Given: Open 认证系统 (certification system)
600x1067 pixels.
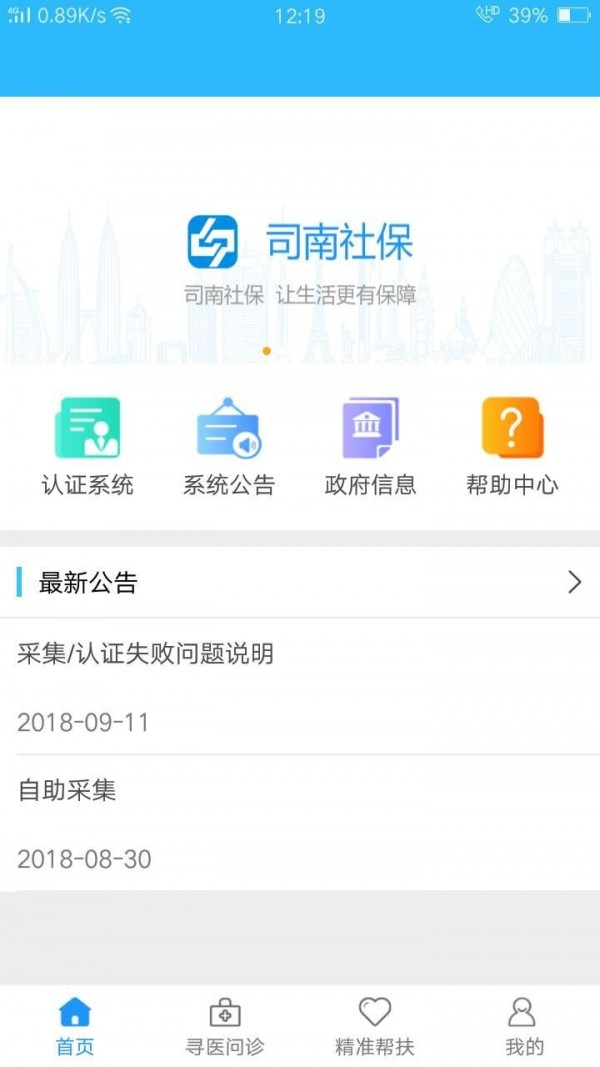Looking at the screenshot, I should pyautogui.click(x=87, y=445).
